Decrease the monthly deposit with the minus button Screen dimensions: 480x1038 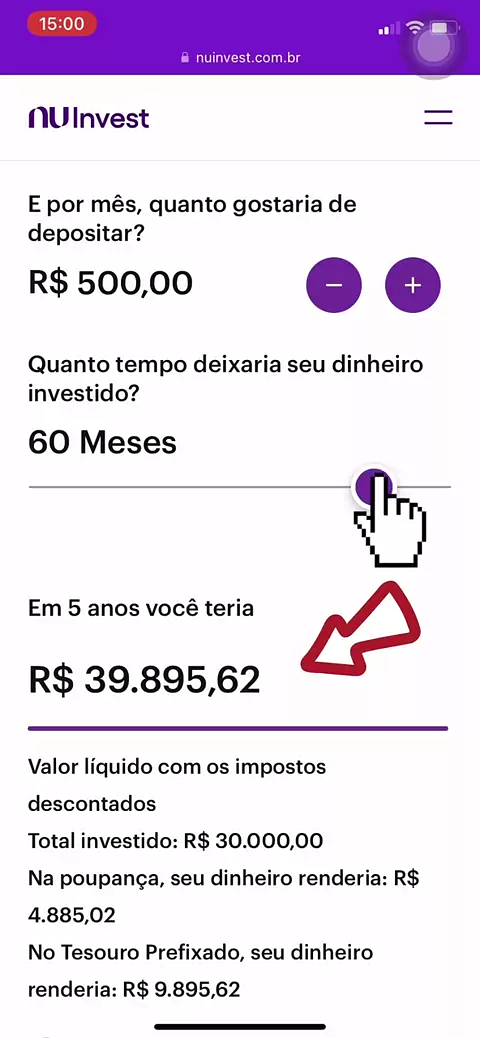[x=334, y=285]
